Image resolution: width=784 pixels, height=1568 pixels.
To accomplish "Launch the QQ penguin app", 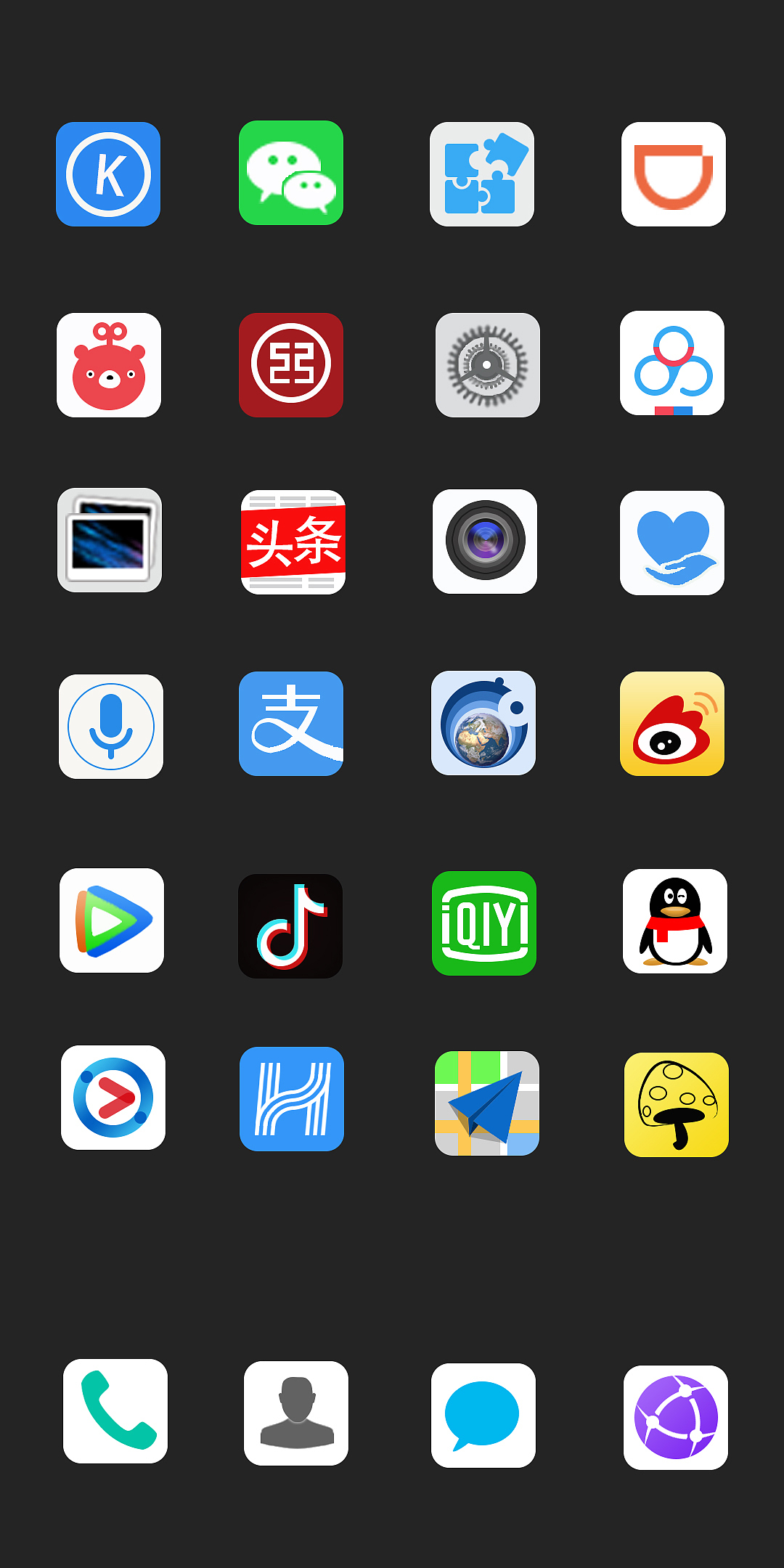I will pos(674,920).
